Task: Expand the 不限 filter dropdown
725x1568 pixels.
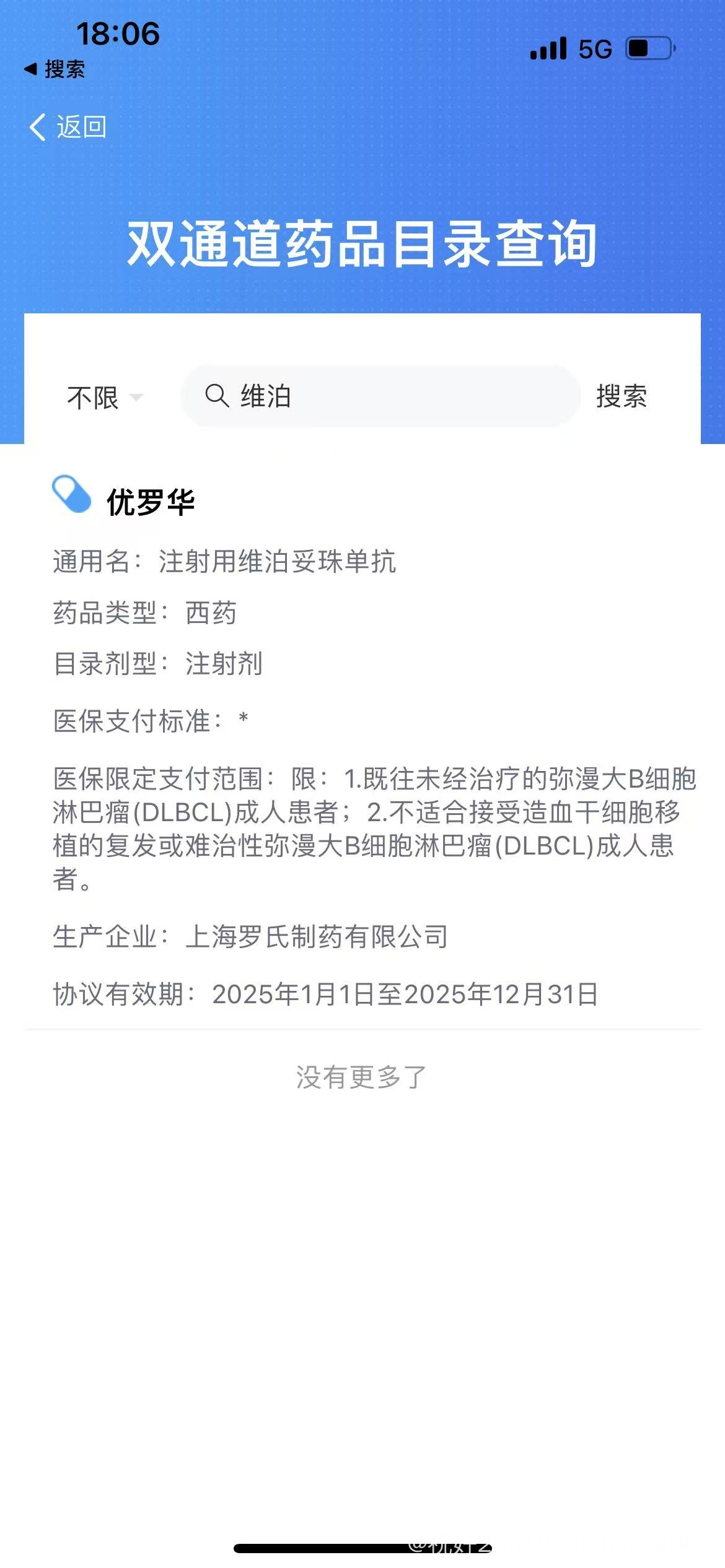Action: pos(105,397)
